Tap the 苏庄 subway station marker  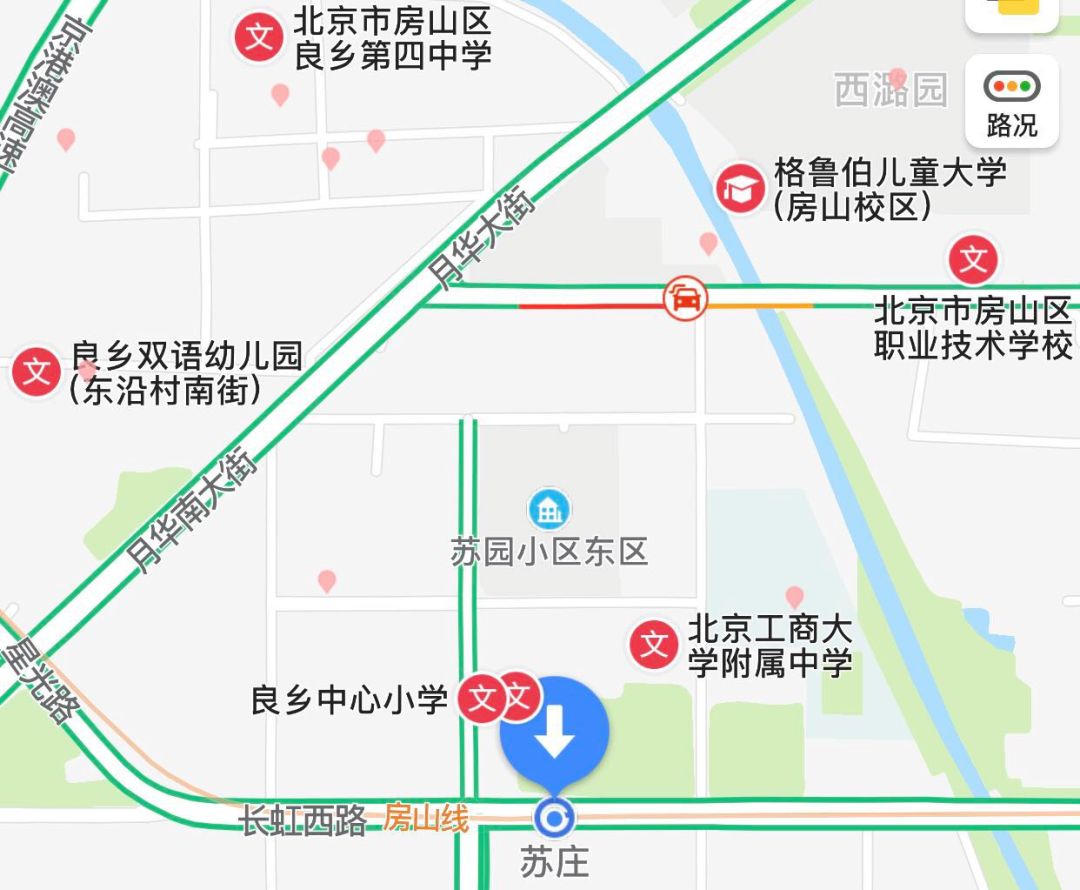tap(552, 820)
